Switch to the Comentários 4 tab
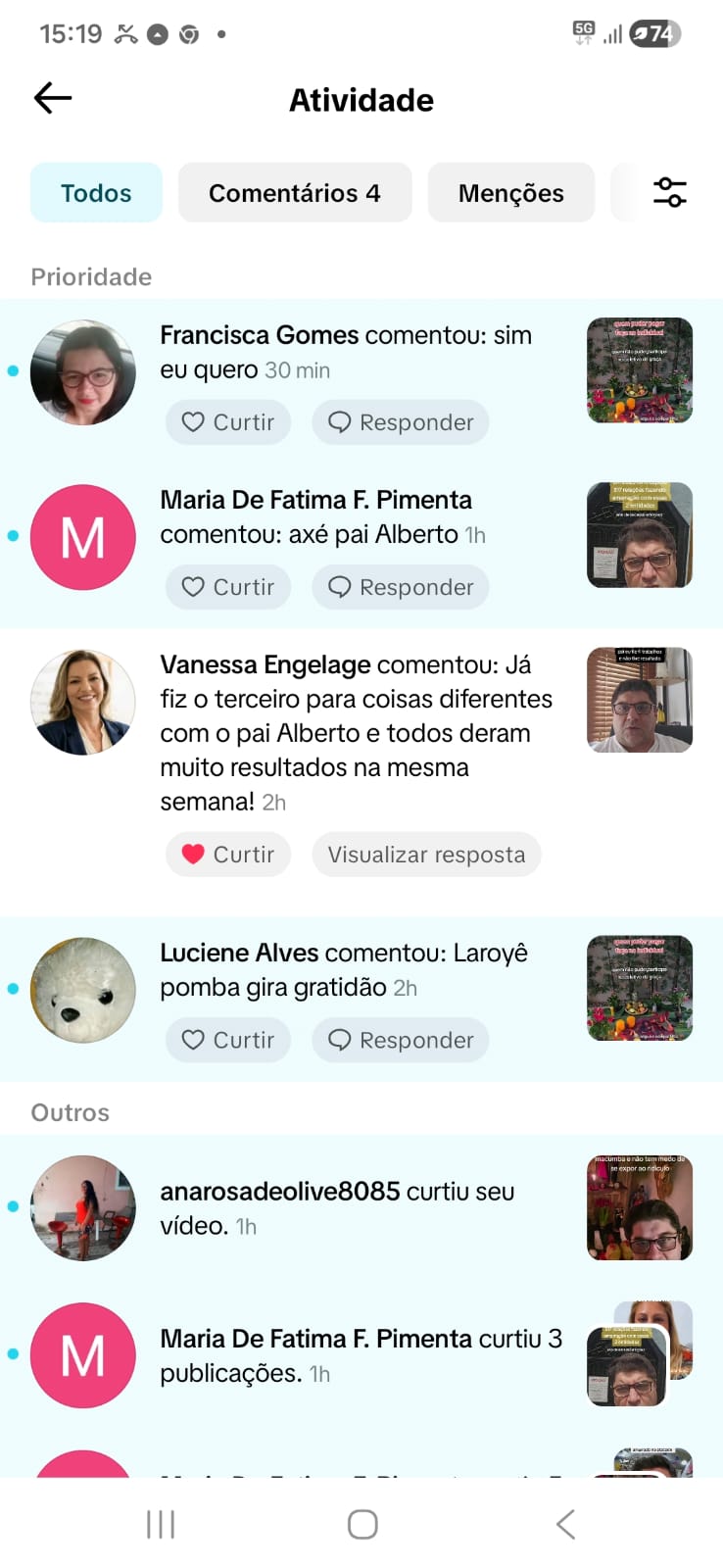This screenshot has height=1568, width=723. coord(295,192)
